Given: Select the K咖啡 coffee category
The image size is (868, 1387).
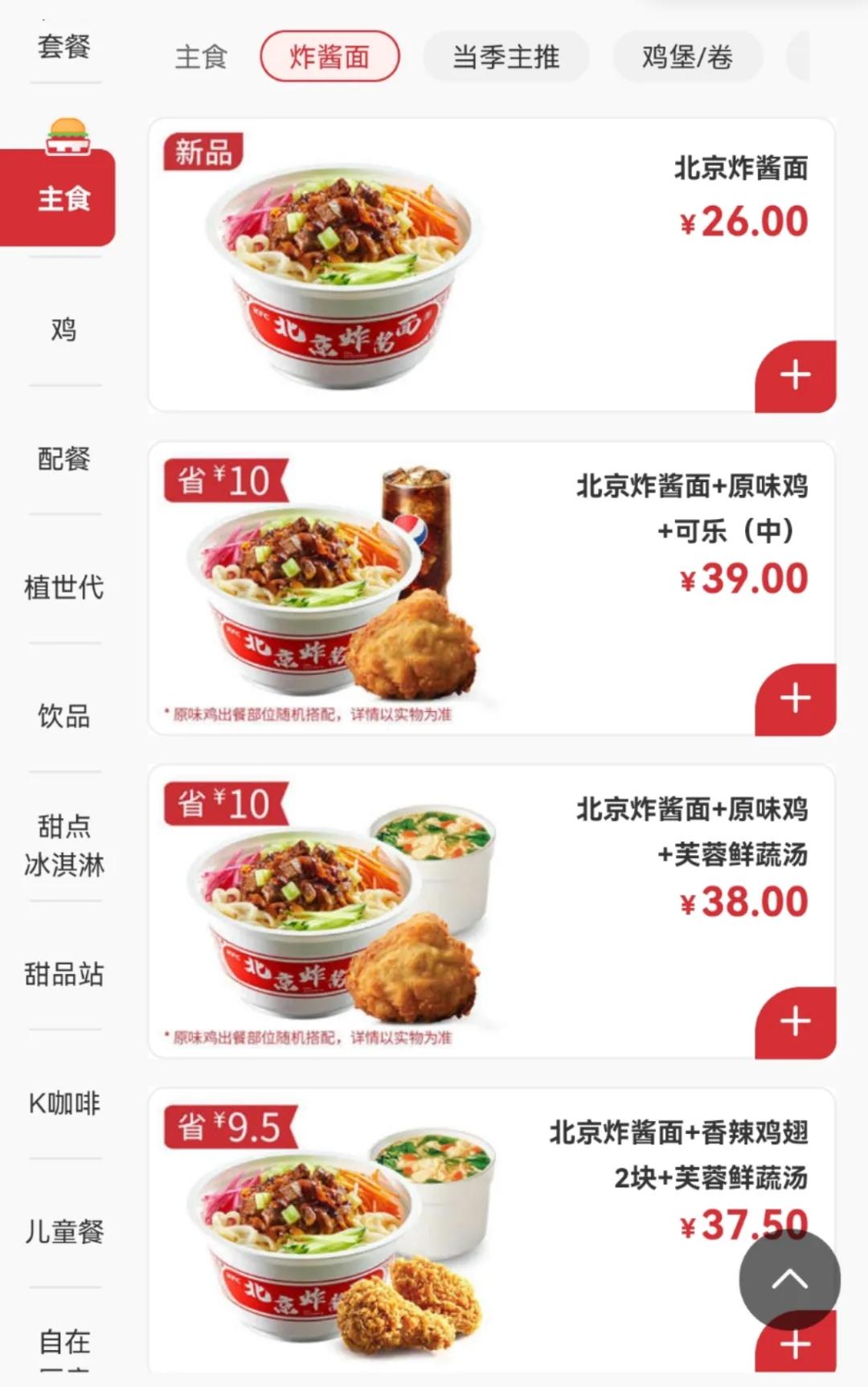Looking at the screenshot, I should [64, 1104].
